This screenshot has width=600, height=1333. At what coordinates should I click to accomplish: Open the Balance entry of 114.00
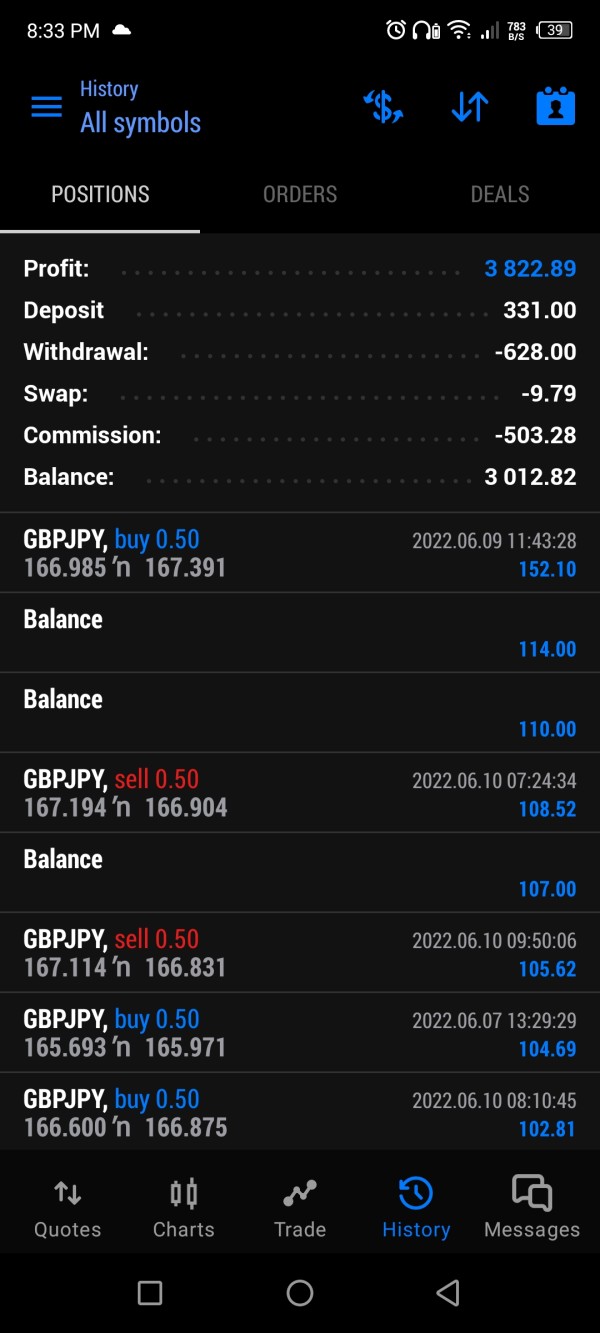(300, 633)
